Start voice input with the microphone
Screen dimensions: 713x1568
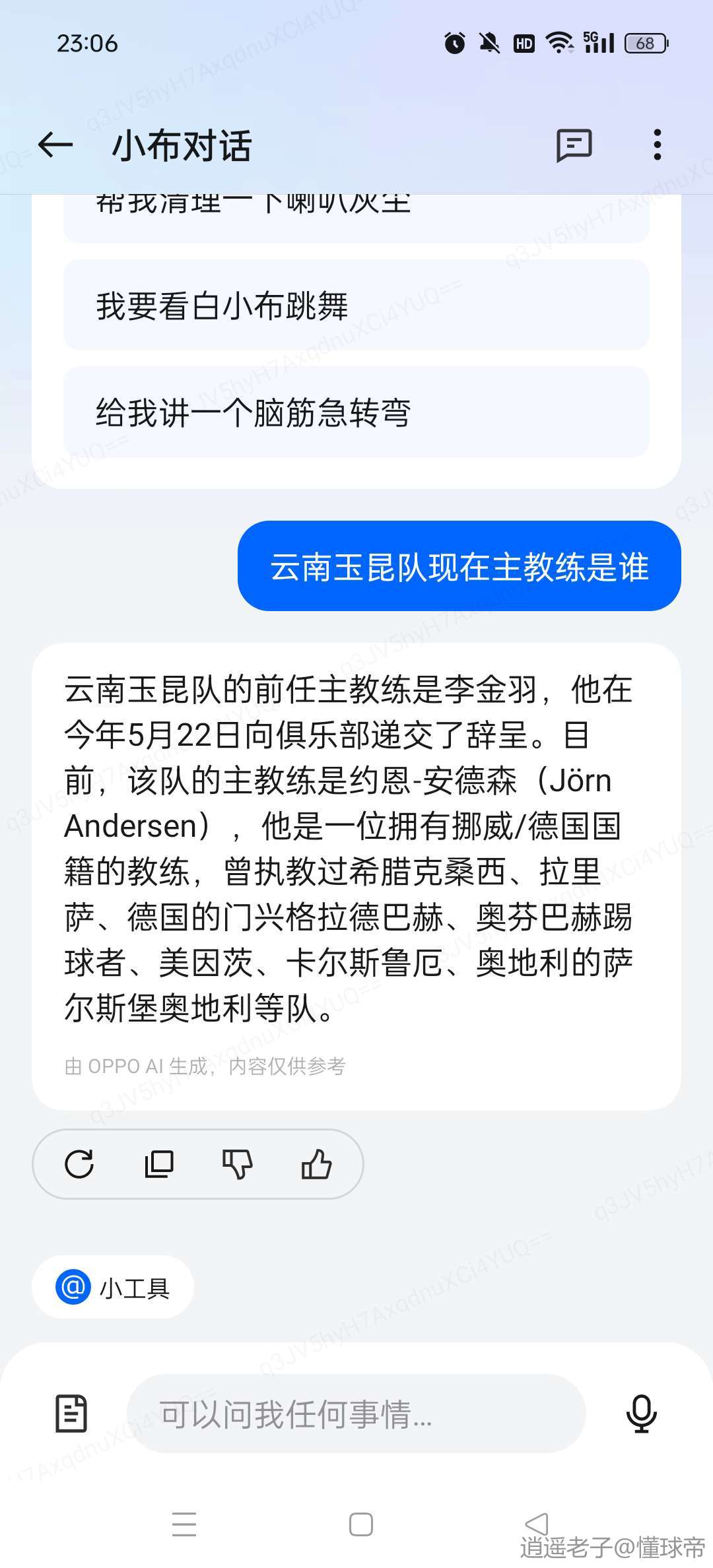[641, 1414]
